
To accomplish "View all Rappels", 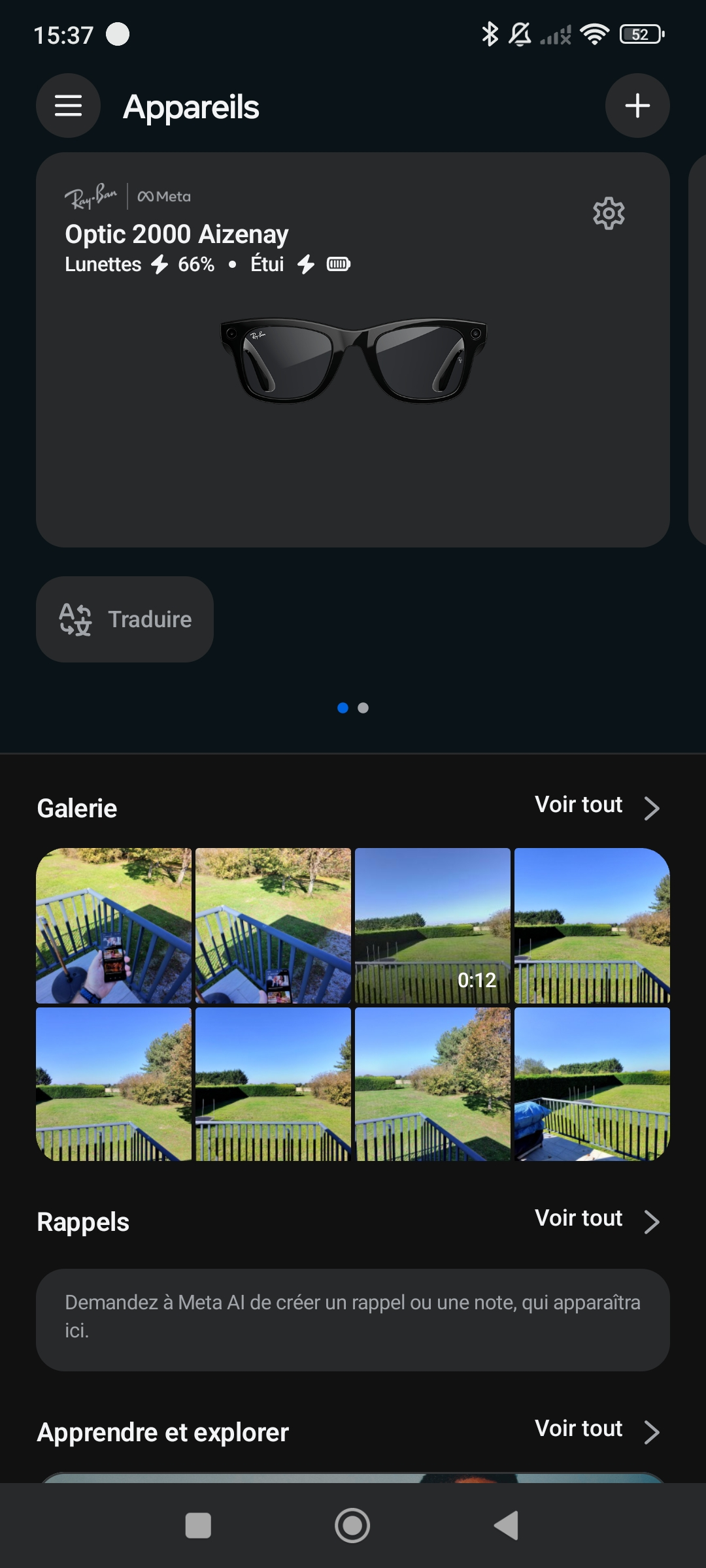I will tap(596, 1220).
